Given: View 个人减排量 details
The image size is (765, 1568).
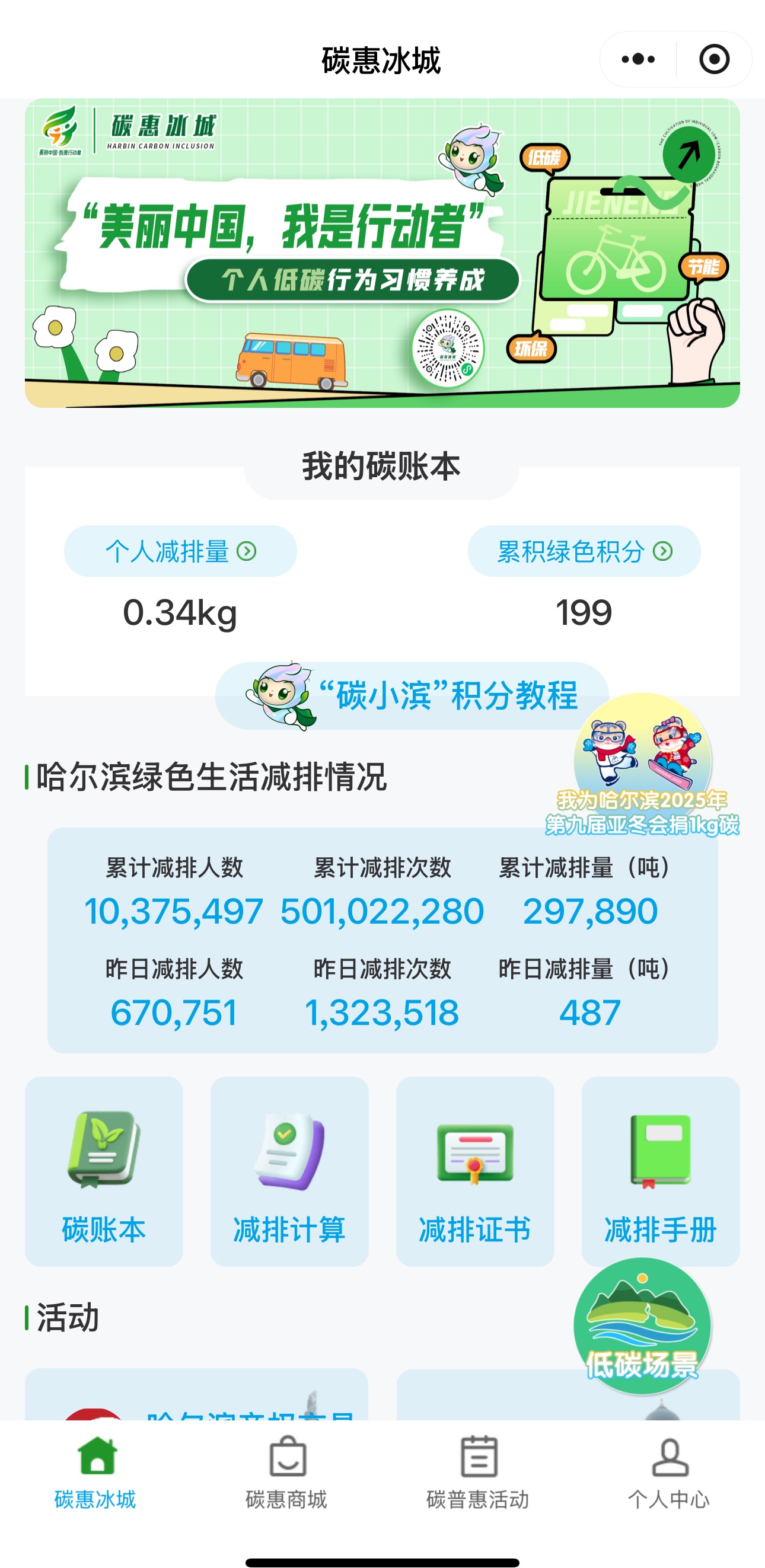Looking at the screenshot, I should coord(180,551).
